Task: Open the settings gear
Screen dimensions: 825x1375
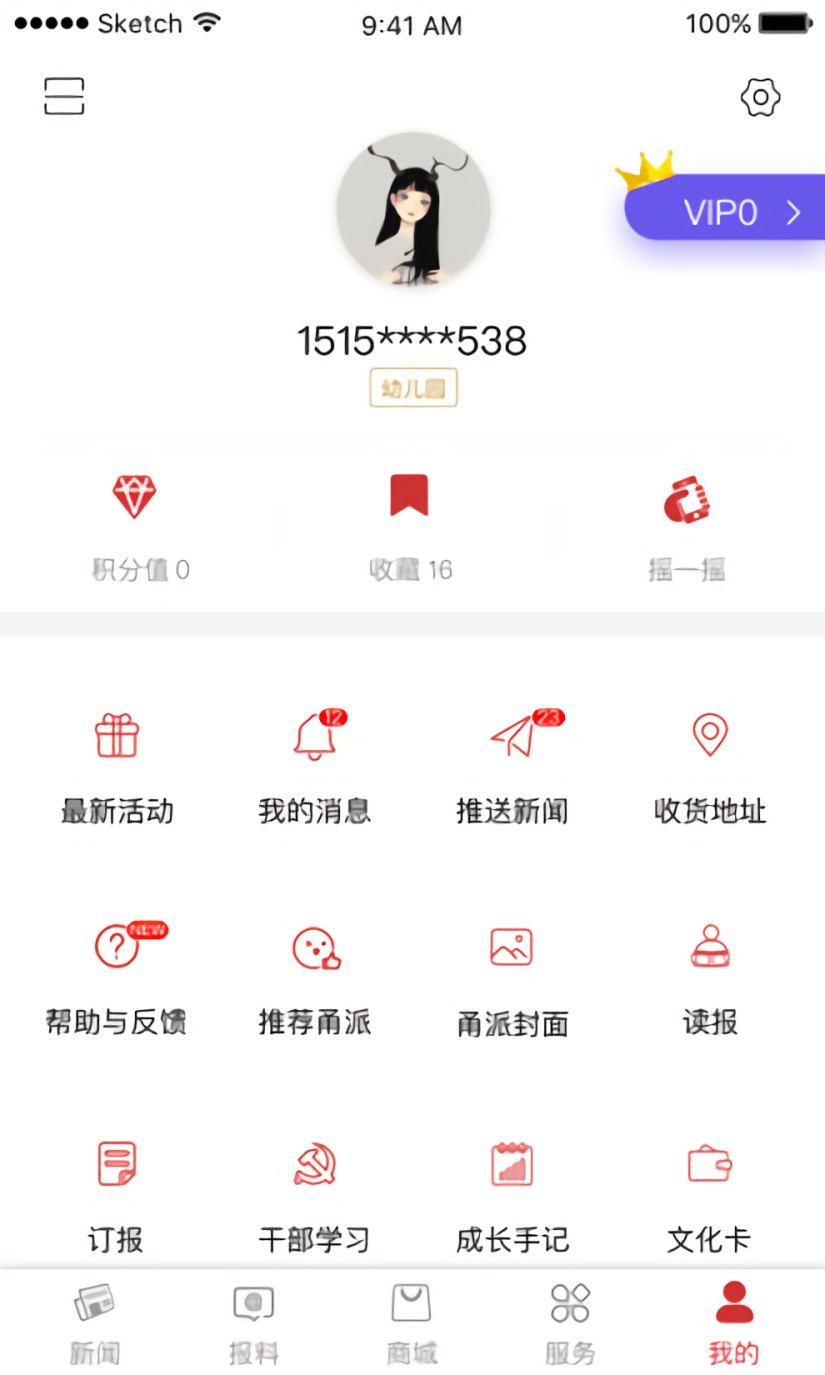Action: [x=760, y=97]
